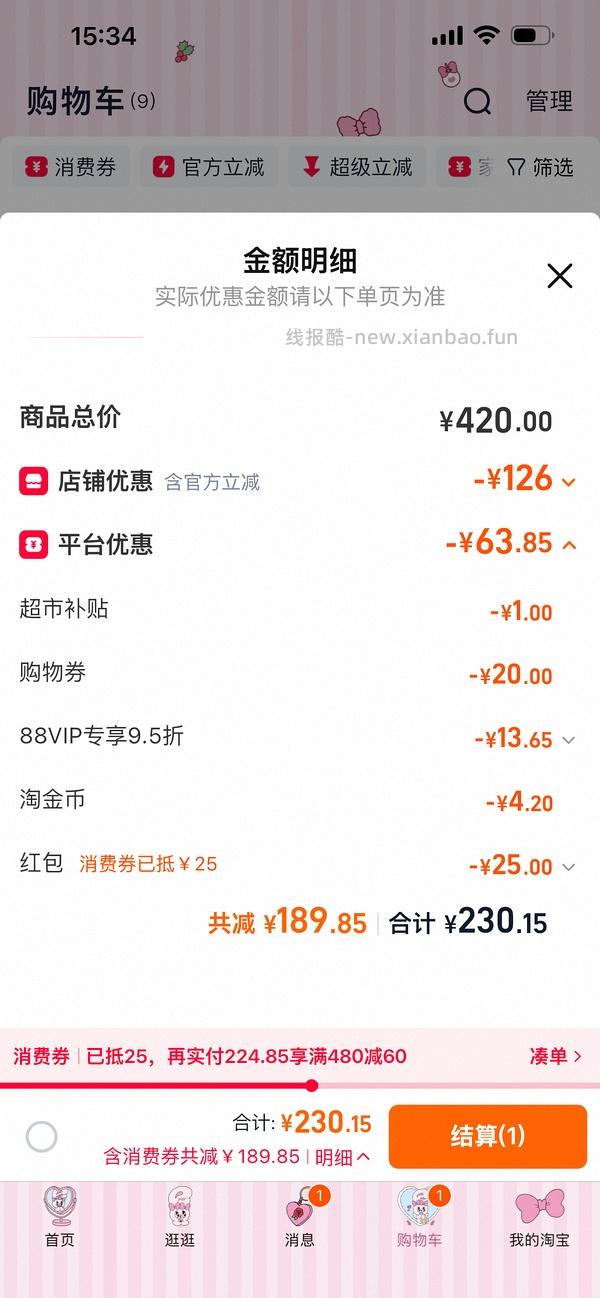Expand the 店铺优惠 discount details
Image resolution: width=600 pixels, height=1298 pixels.
[569, 482]
